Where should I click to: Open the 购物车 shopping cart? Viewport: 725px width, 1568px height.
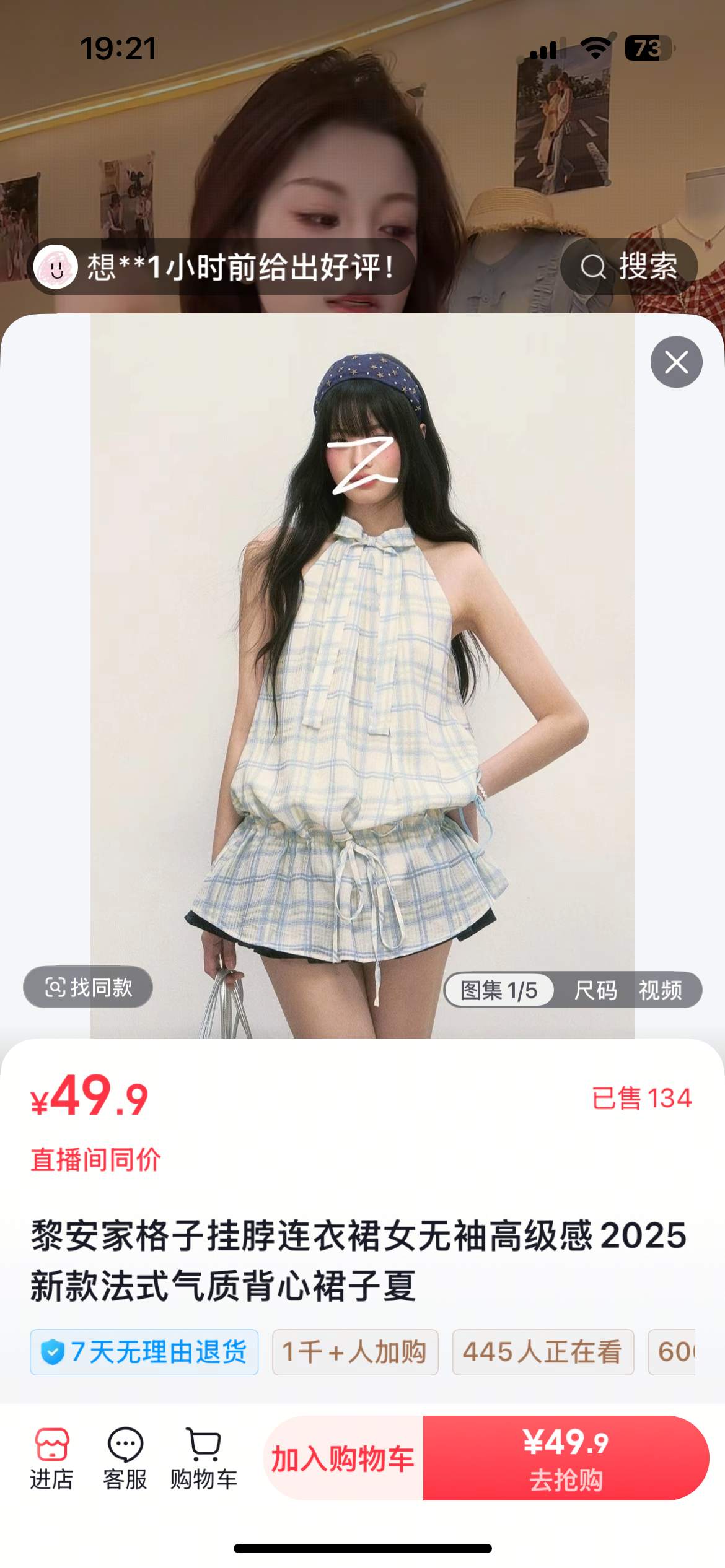pos(204,1458)
